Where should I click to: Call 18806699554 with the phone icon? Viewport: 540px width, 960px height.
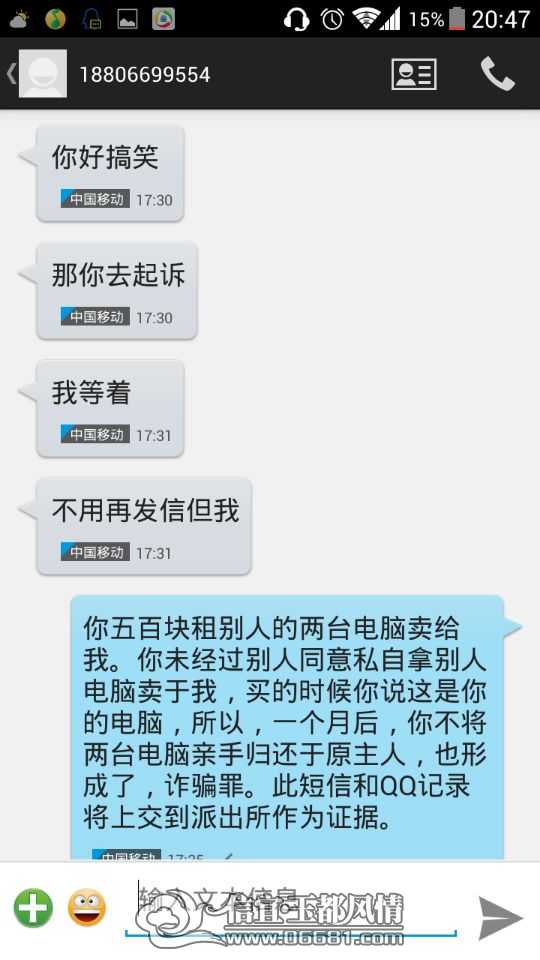click(x=497, y=74)
